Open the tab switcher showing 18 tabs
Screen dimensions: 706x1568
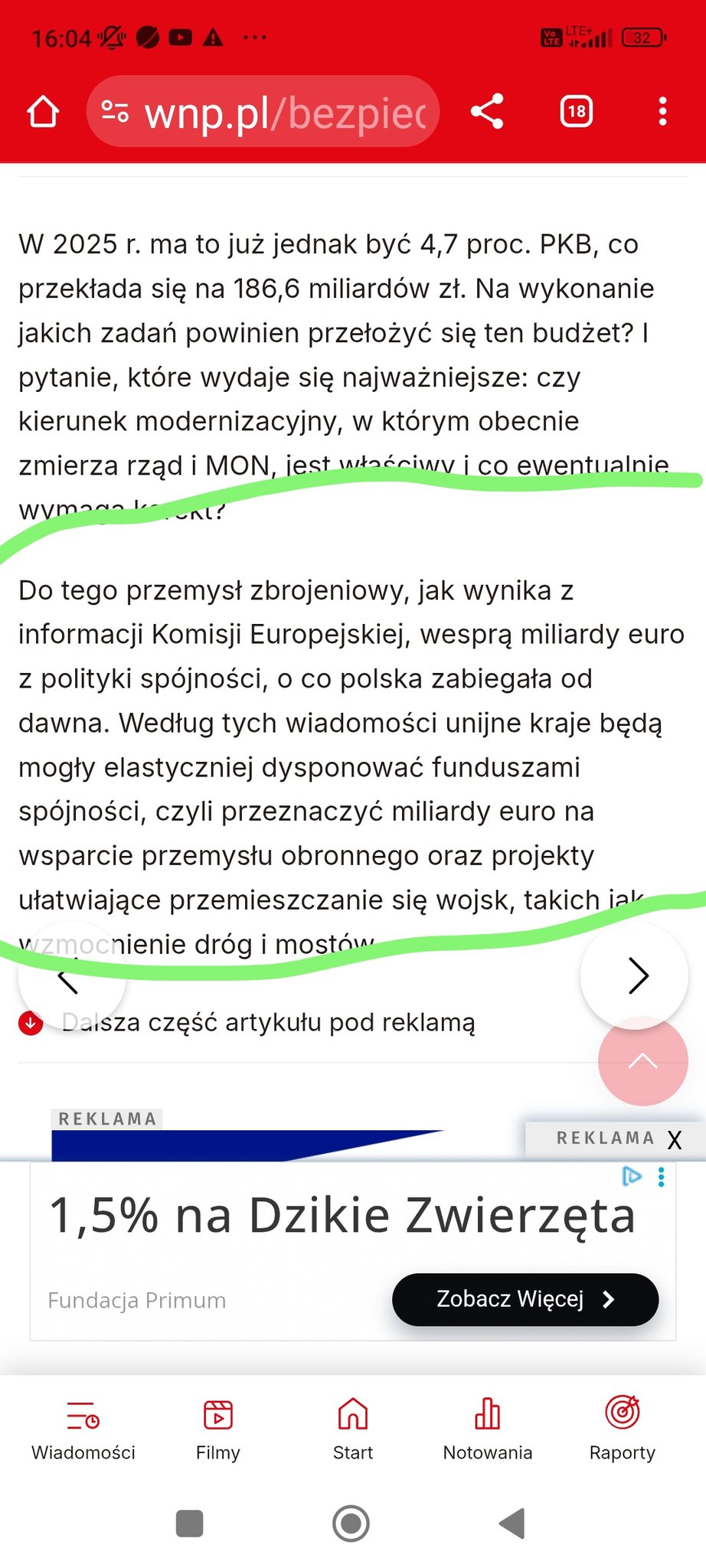pyautogui.click(x=576, y=112)
